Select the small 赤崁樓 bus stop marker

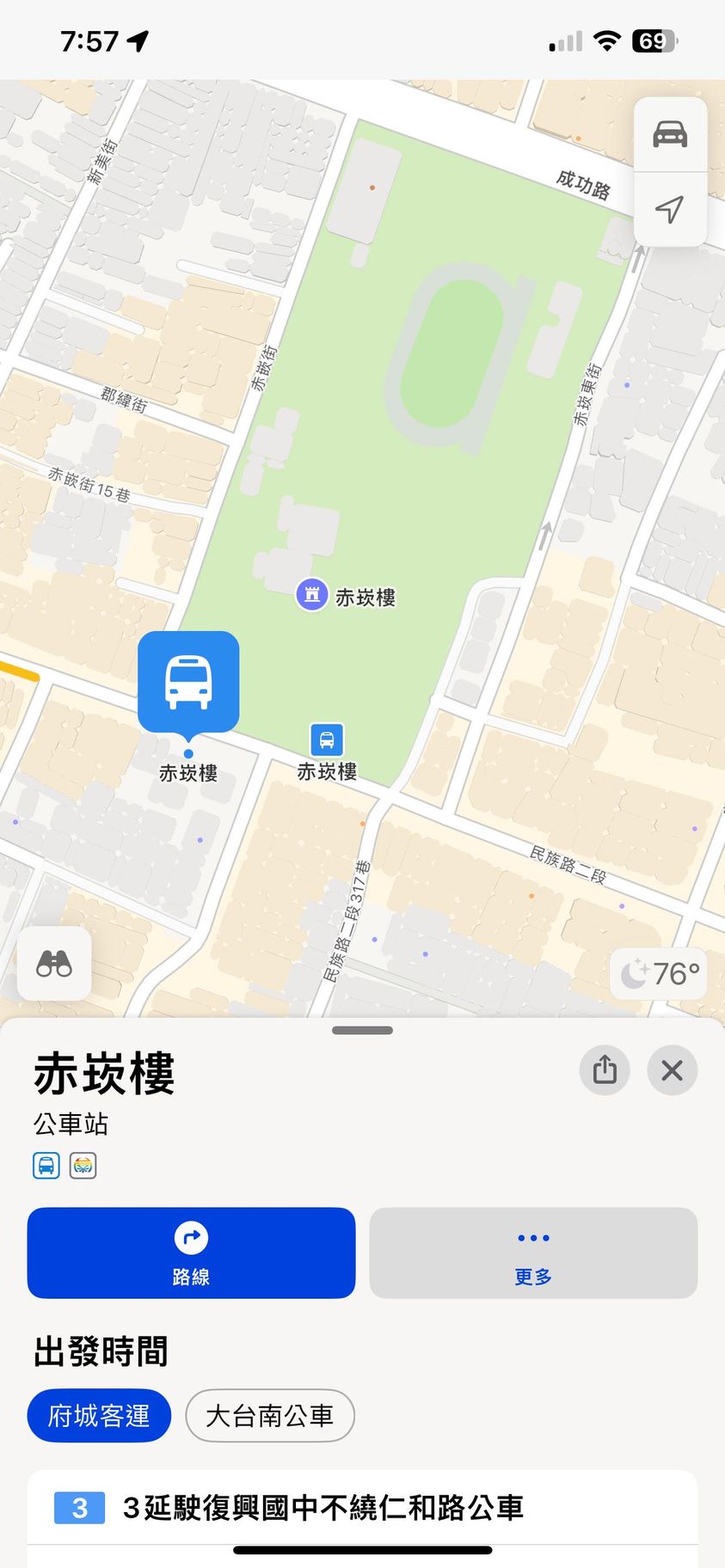327,739
